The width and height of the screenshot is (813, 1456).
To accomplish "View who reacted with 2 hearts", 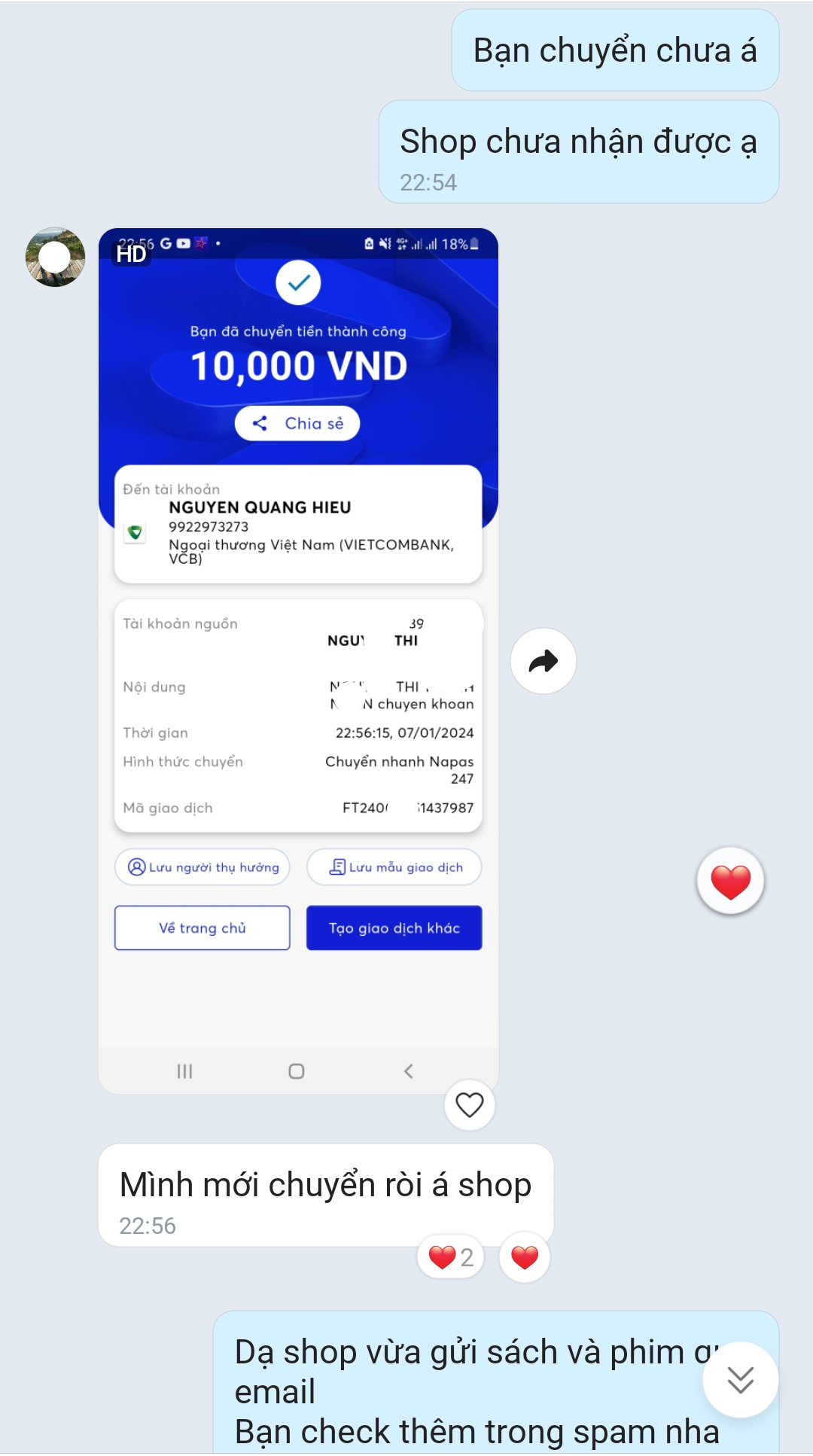I will tap(450, 1257).
